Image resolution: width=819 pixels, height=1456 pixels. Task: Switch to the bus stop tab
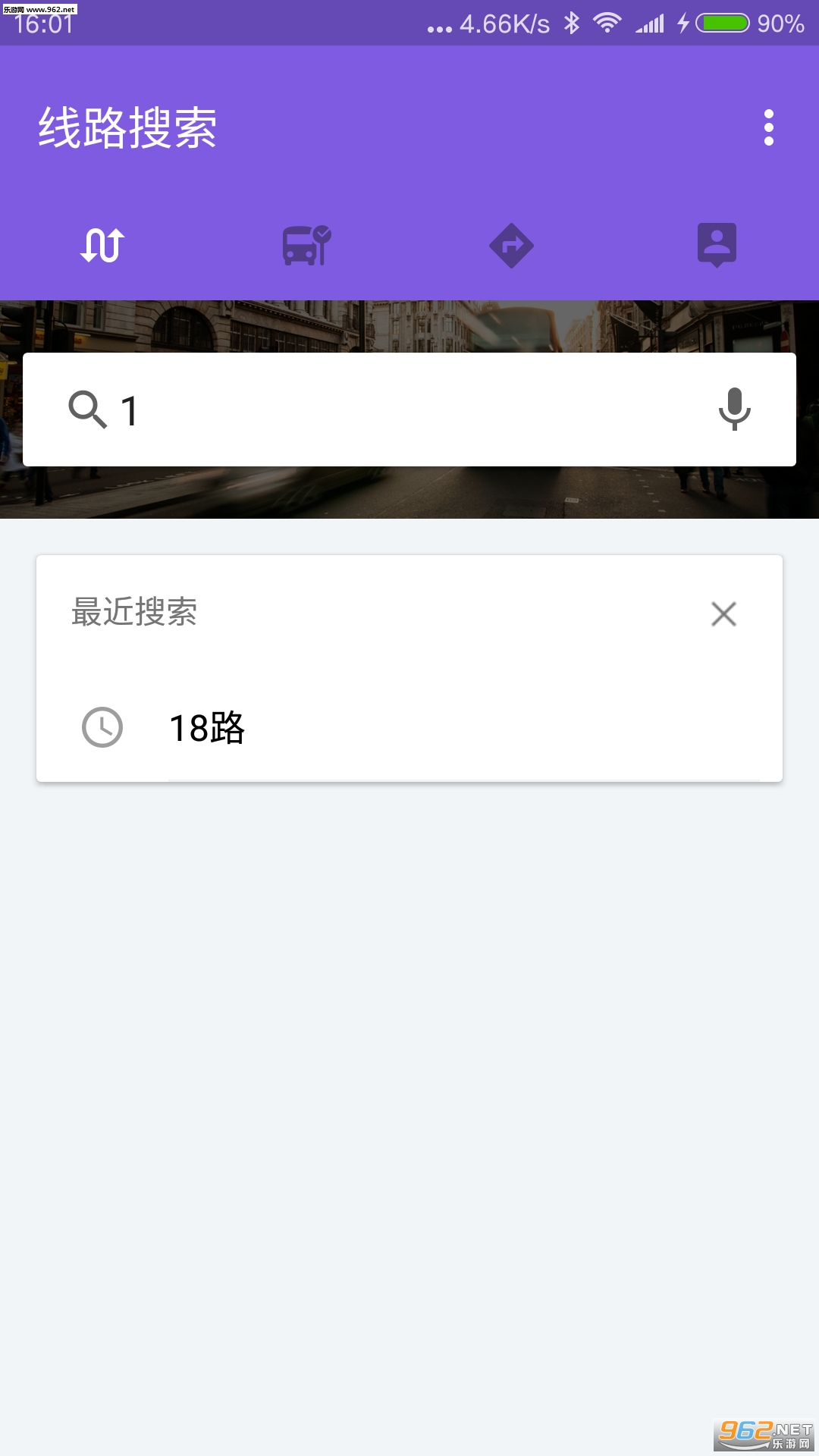[306, 245]
